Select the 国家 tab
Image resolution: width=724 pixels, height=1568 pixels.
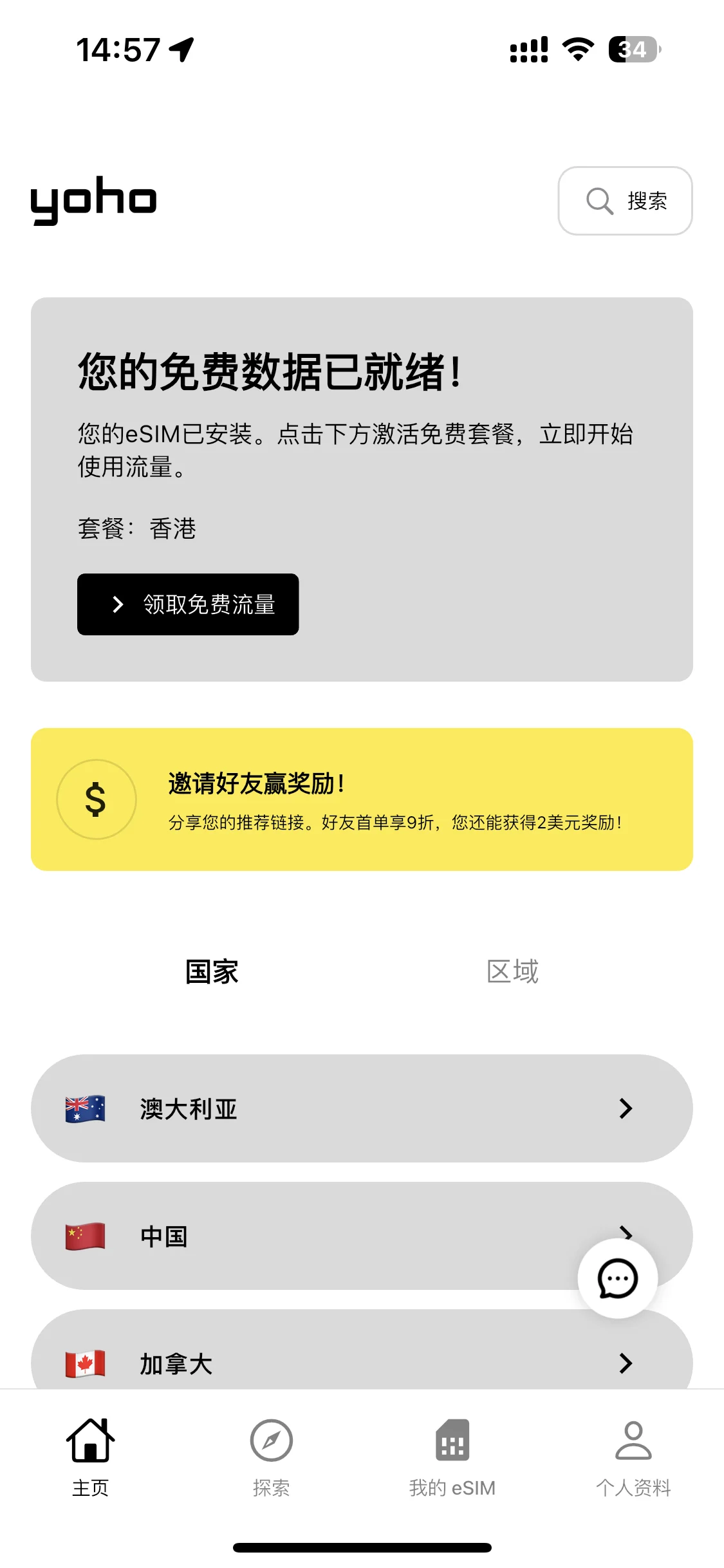click(212, 971)
